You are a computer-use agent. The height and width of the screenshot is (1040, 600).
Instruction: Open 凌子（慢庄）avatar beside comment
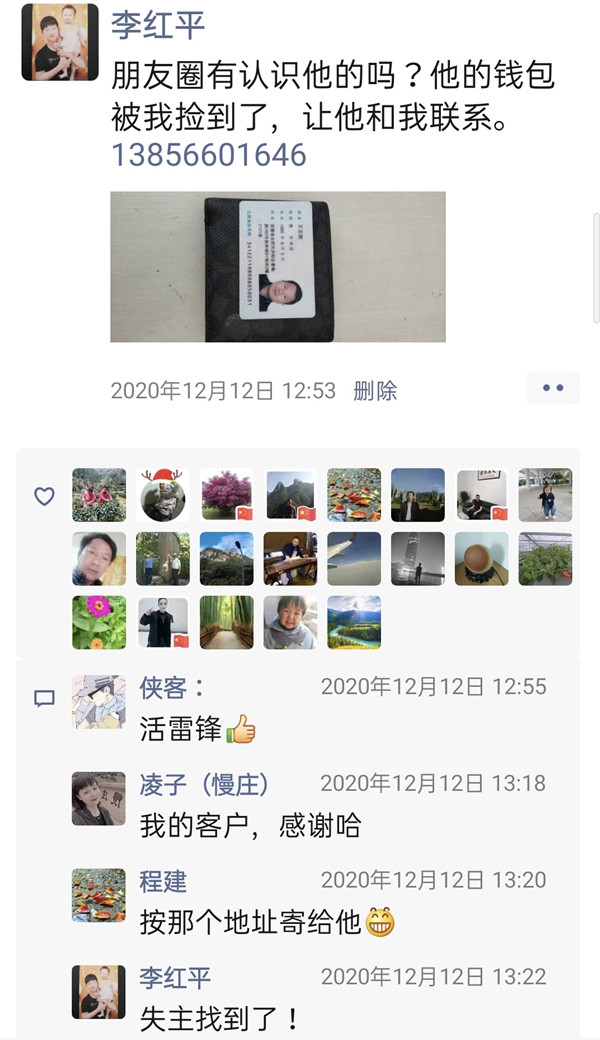point(99,798)
